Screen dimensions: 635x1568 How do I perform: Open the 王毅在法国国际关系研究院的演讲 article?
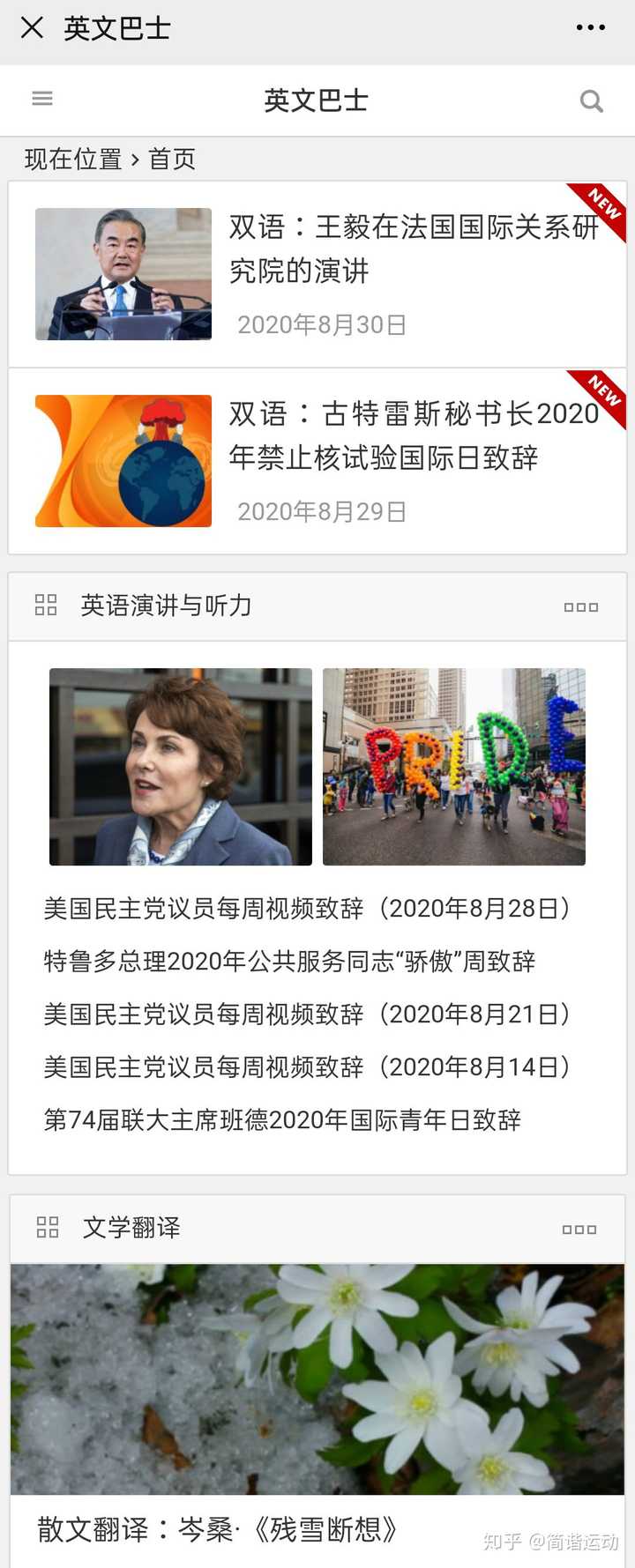(x=411, y=249)
